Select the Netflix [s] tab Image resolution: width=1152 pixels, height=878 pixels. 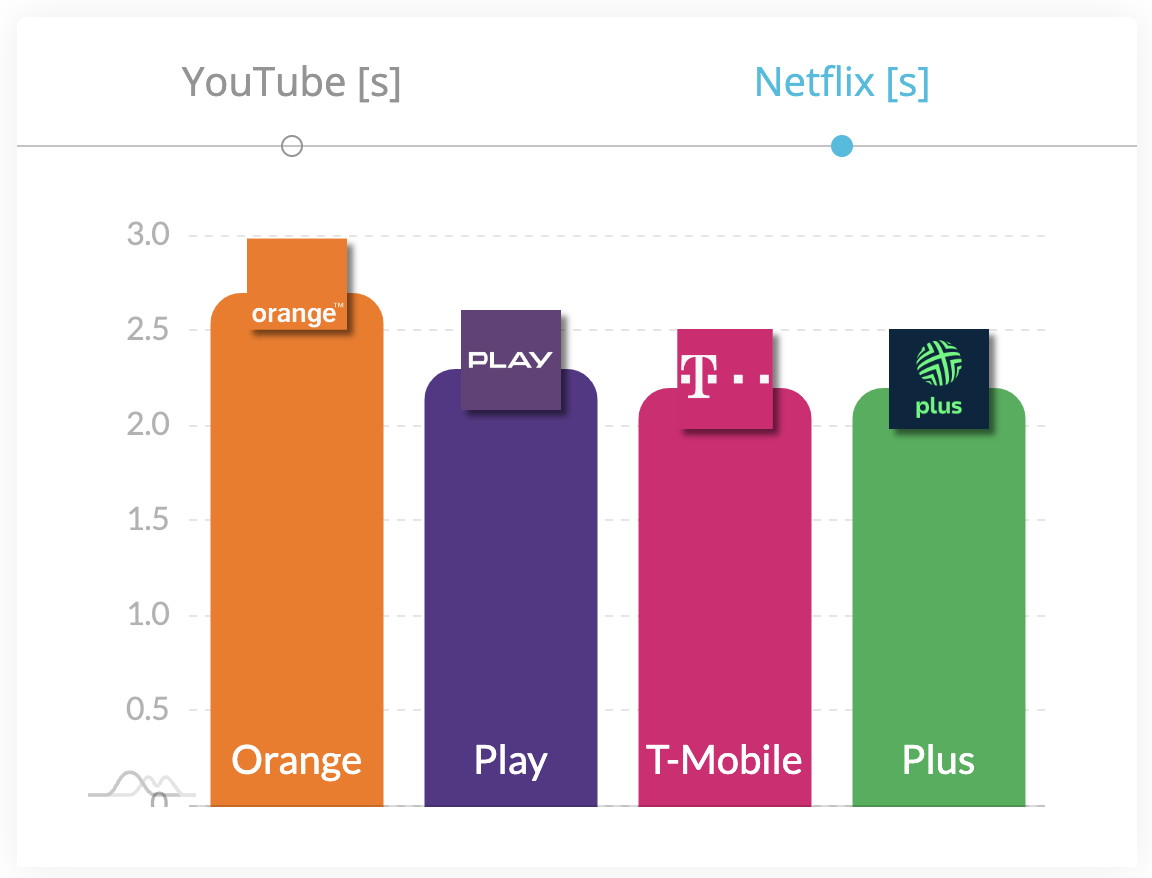click(842, 82)
